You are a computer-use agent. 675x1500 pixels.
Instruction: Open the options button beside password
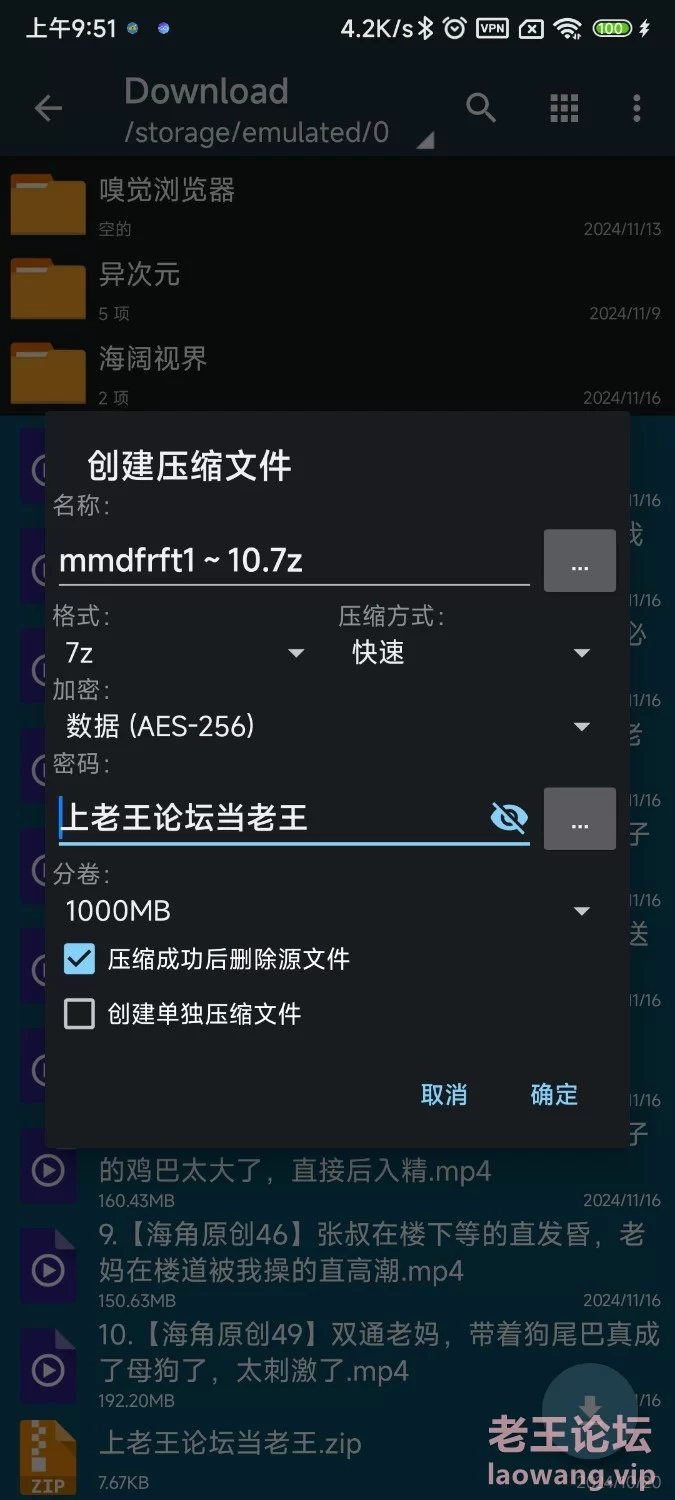(579, 819)
